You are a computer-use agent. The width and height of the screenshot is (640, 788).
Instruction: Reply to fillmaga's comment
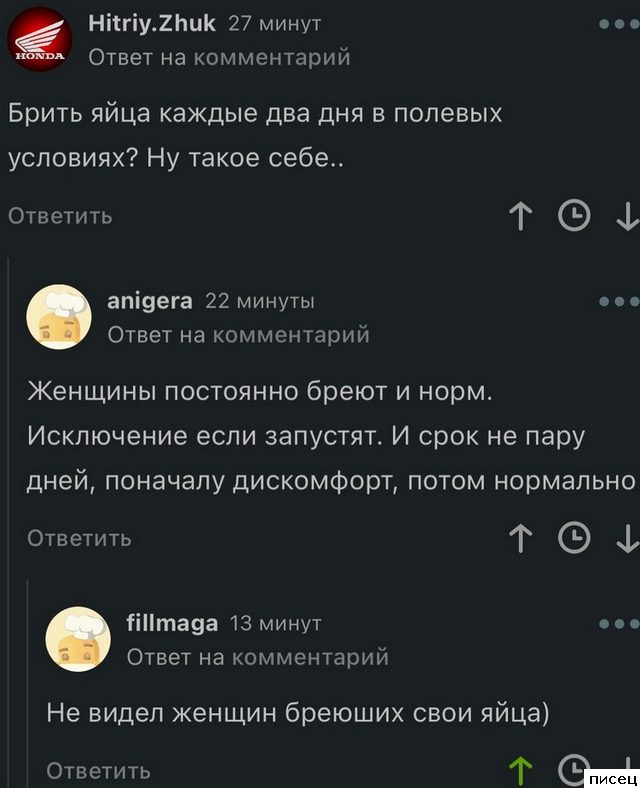(99, 771)
